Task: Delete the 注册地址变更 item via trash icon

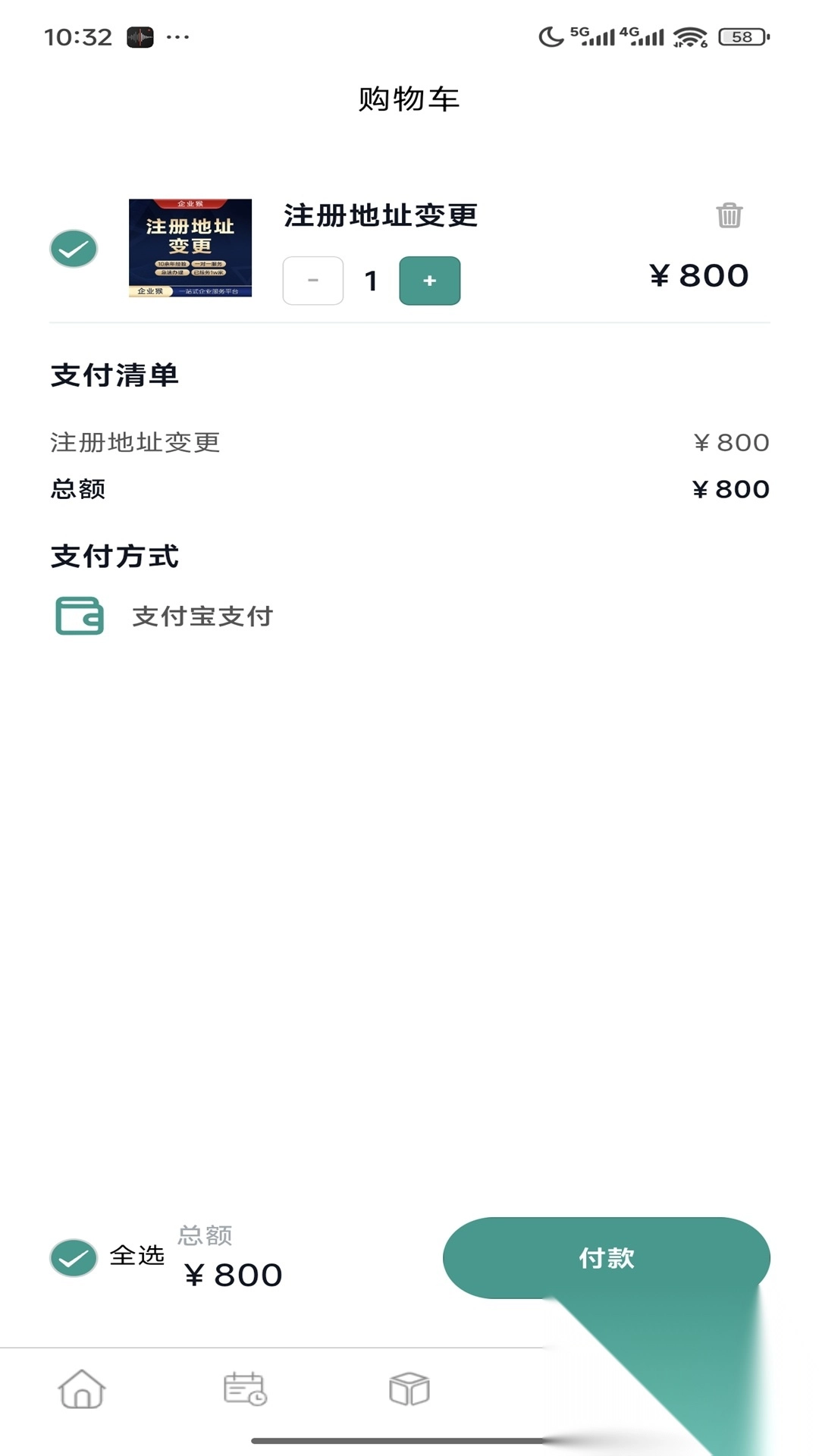Action: [x=730, y=217]
